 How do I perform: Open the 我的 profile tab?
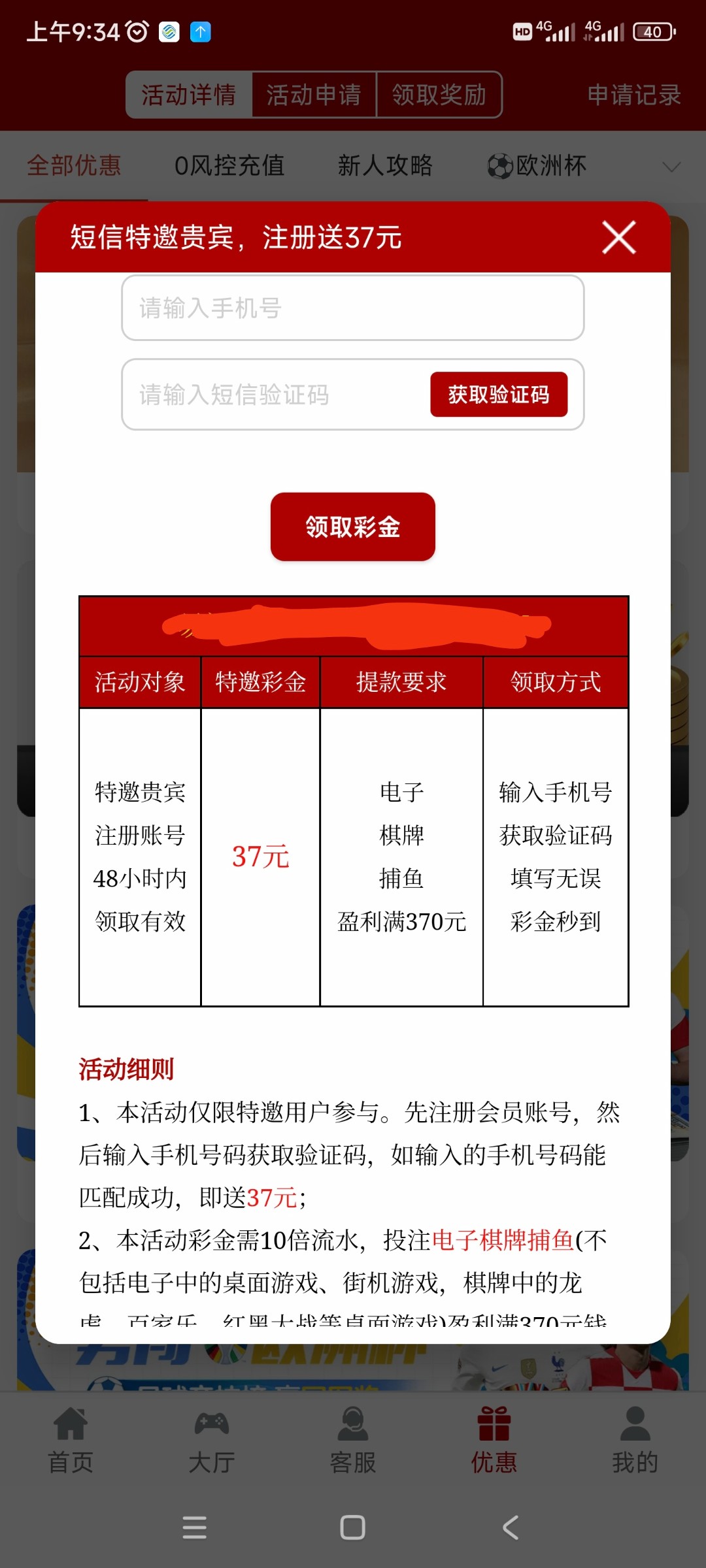[635, 1441]
